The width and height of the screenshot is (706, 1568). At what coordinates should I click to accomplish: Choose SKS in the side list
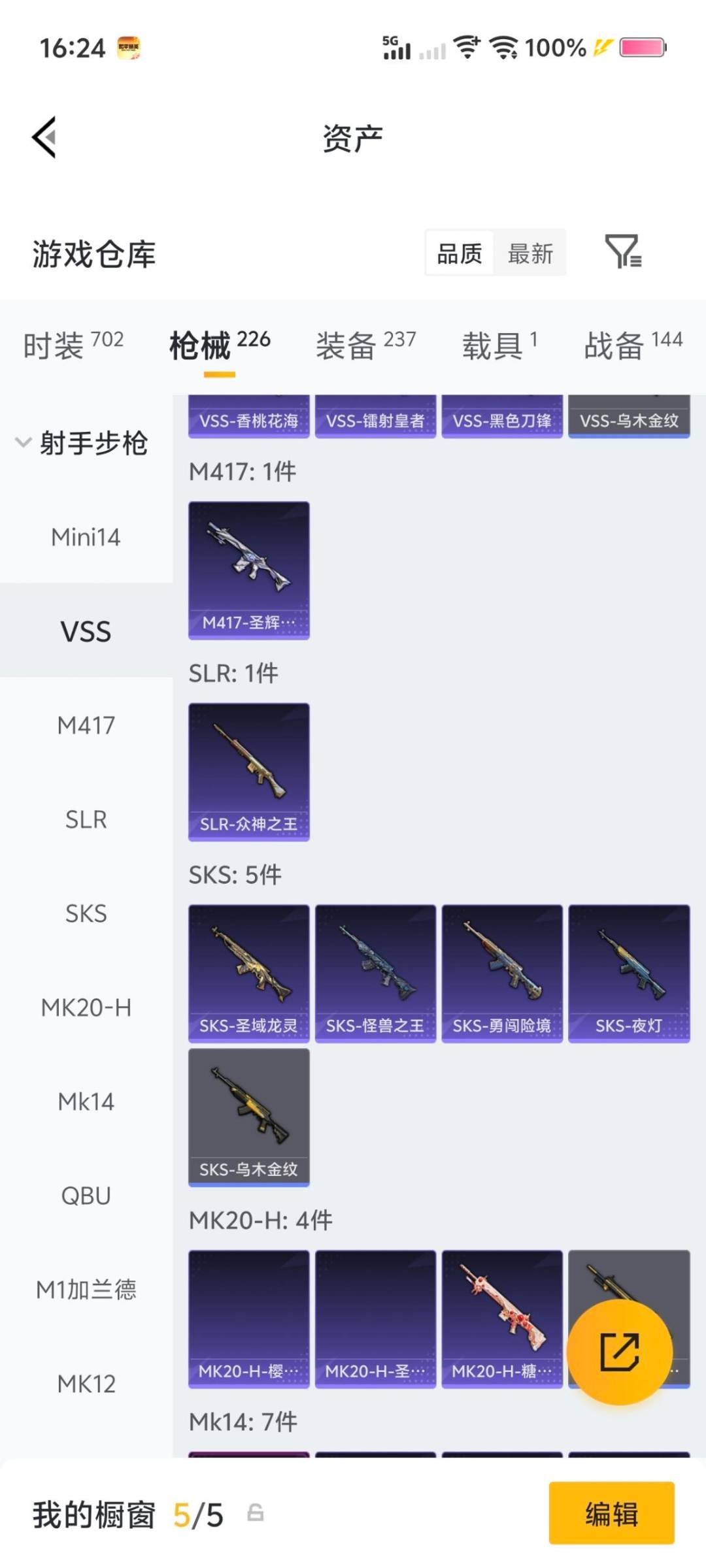pyautogui.click(x=86, y=913)
